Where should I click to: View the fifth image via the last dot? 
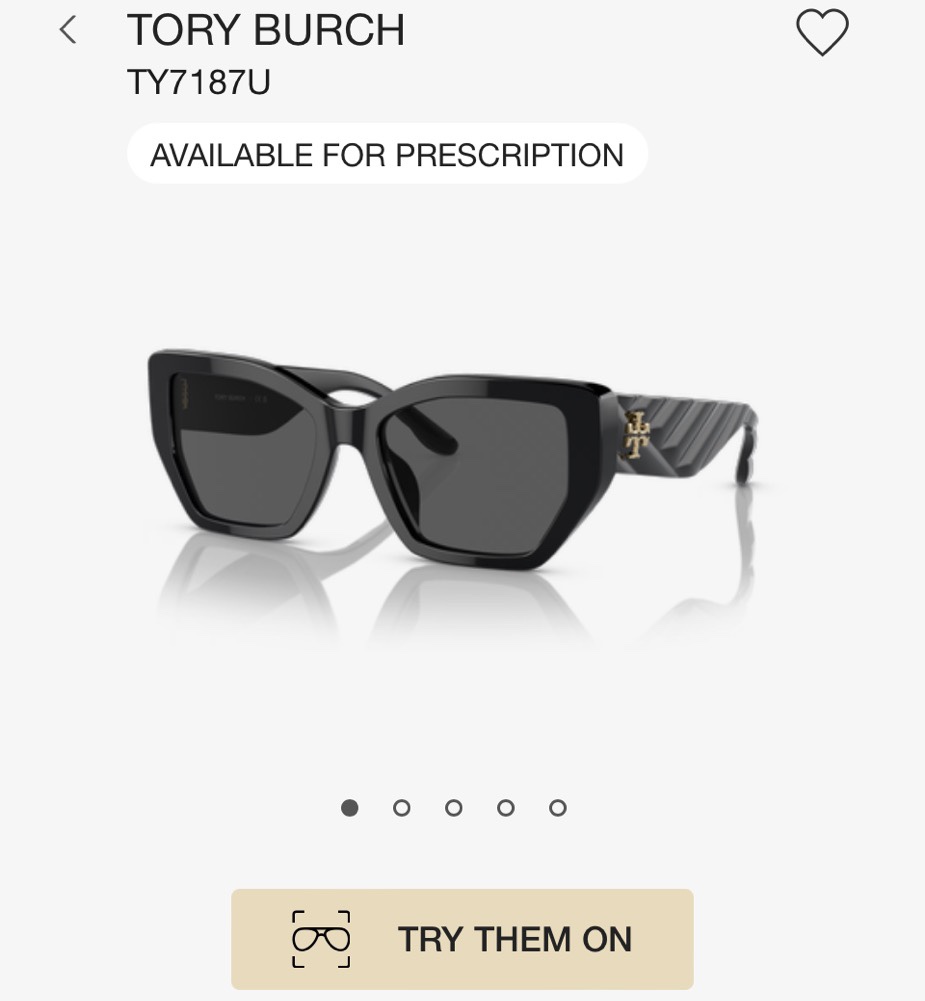(558, 808)
